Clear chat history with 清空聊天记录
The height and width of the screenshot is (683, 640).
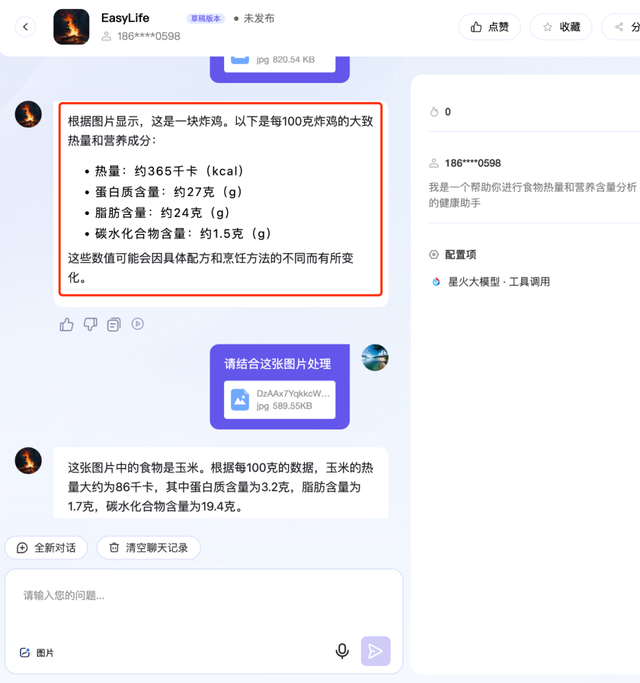[149, 548]
